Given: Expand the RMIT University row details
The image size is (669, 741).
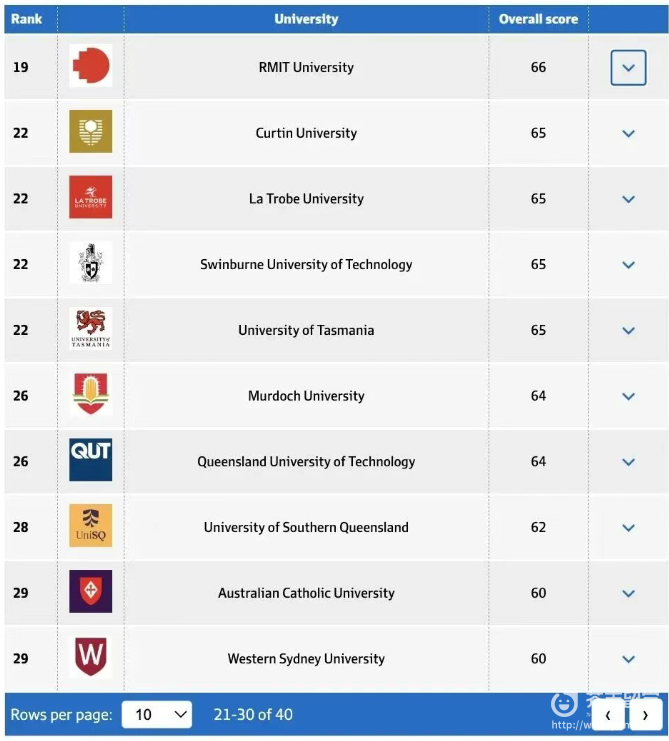Looking at the screenshot, I should click(628, 68).
